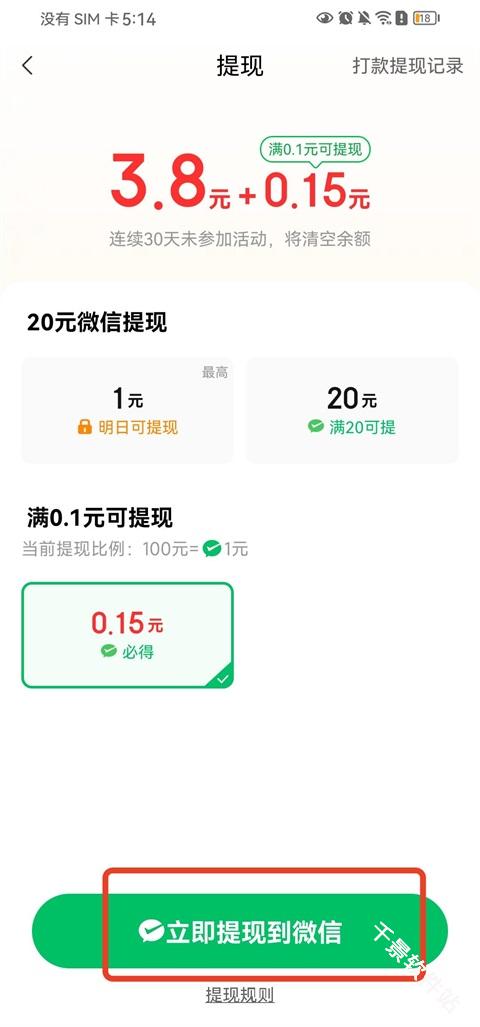Select the 20元 withdrawal option

click(352, 410)
